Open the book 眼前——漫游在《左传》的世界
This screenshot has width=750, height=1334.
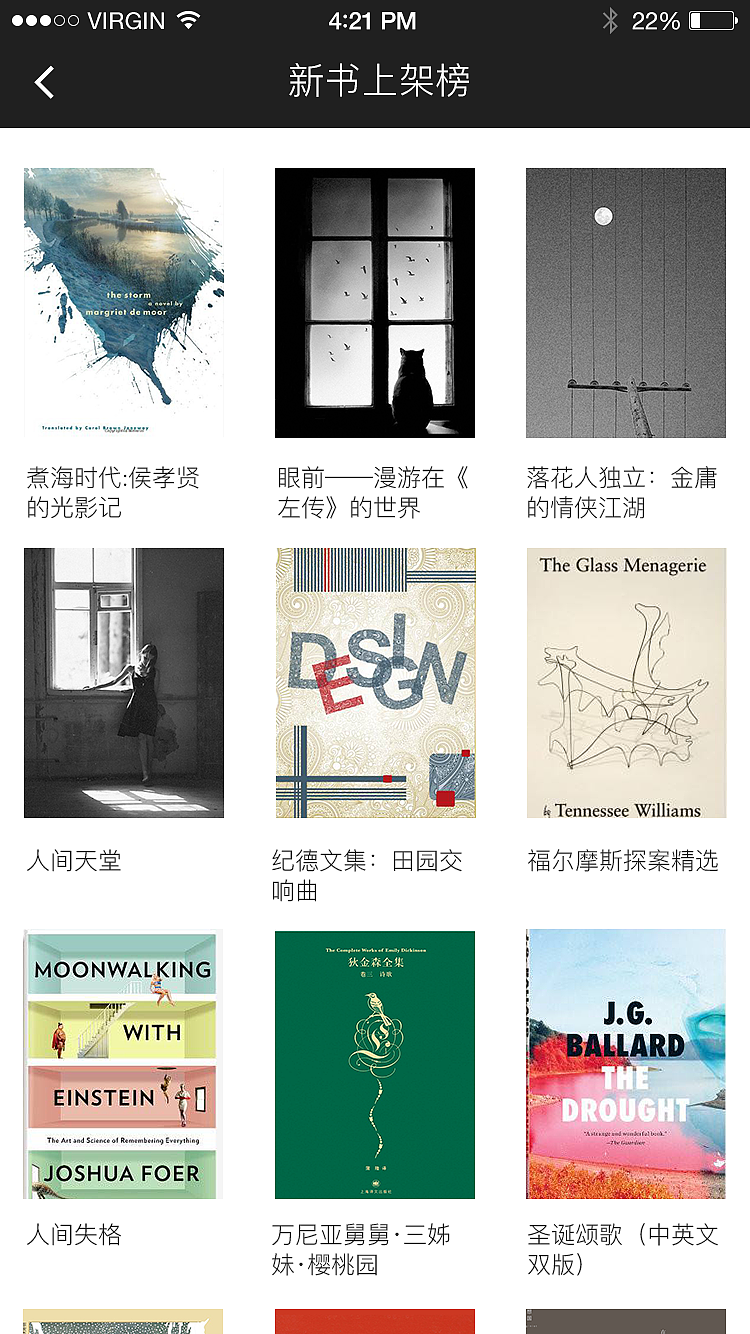click(375, 303)
